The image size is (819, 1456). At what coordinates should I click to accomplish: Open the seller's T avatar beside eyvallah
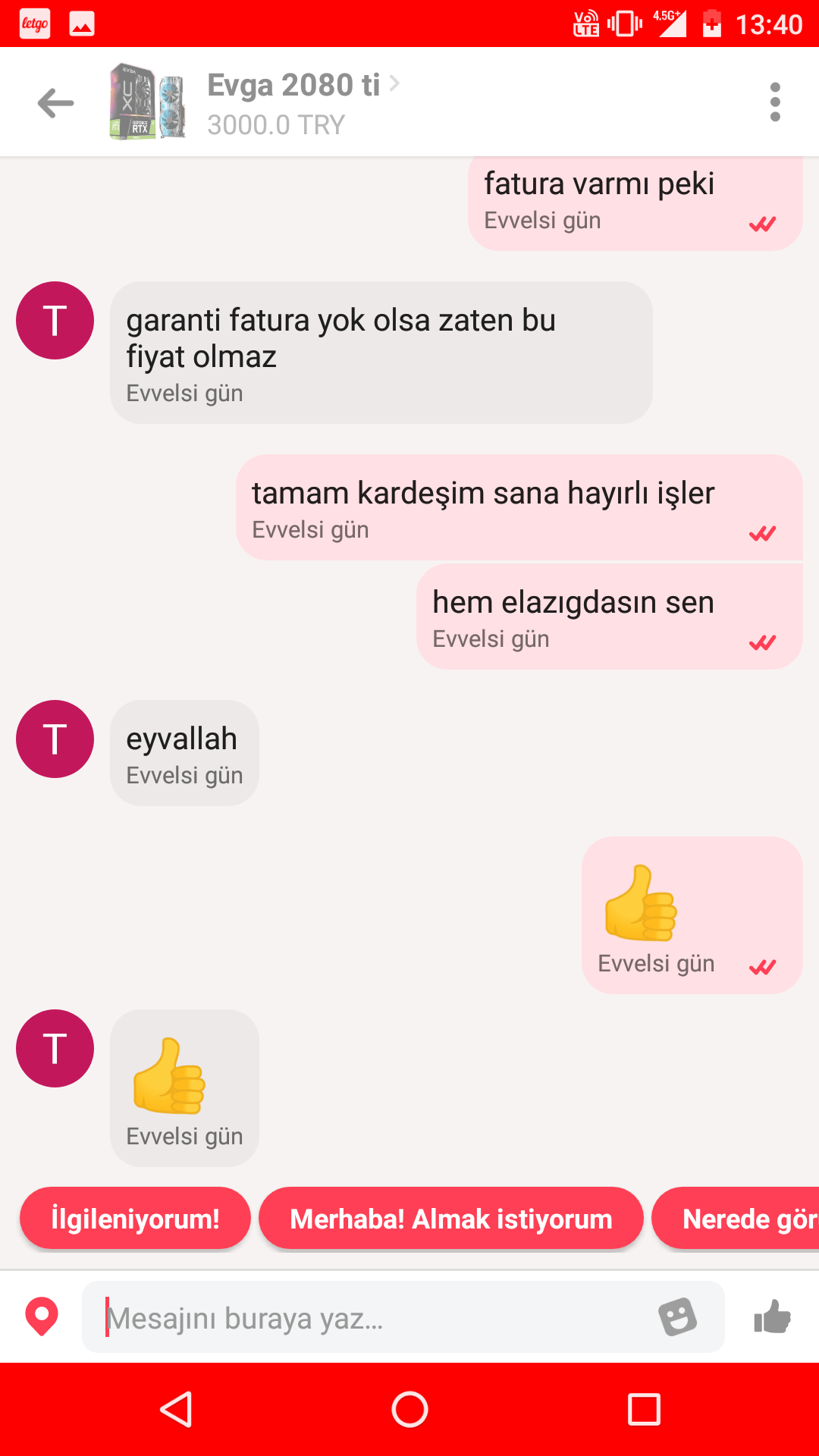55,739
